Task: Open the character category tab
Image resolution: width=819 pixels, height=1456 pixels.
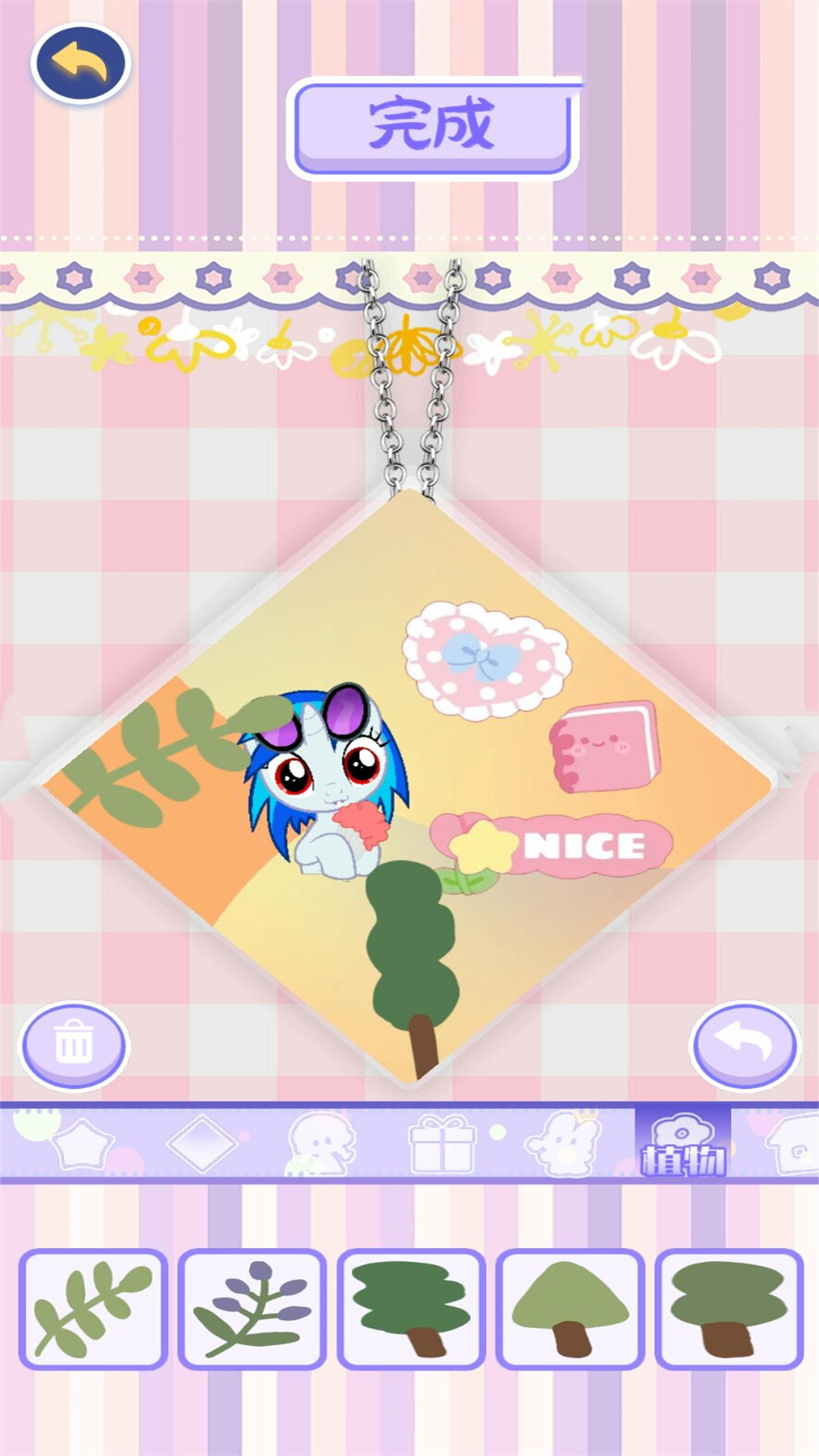Action: point(322,1144)
